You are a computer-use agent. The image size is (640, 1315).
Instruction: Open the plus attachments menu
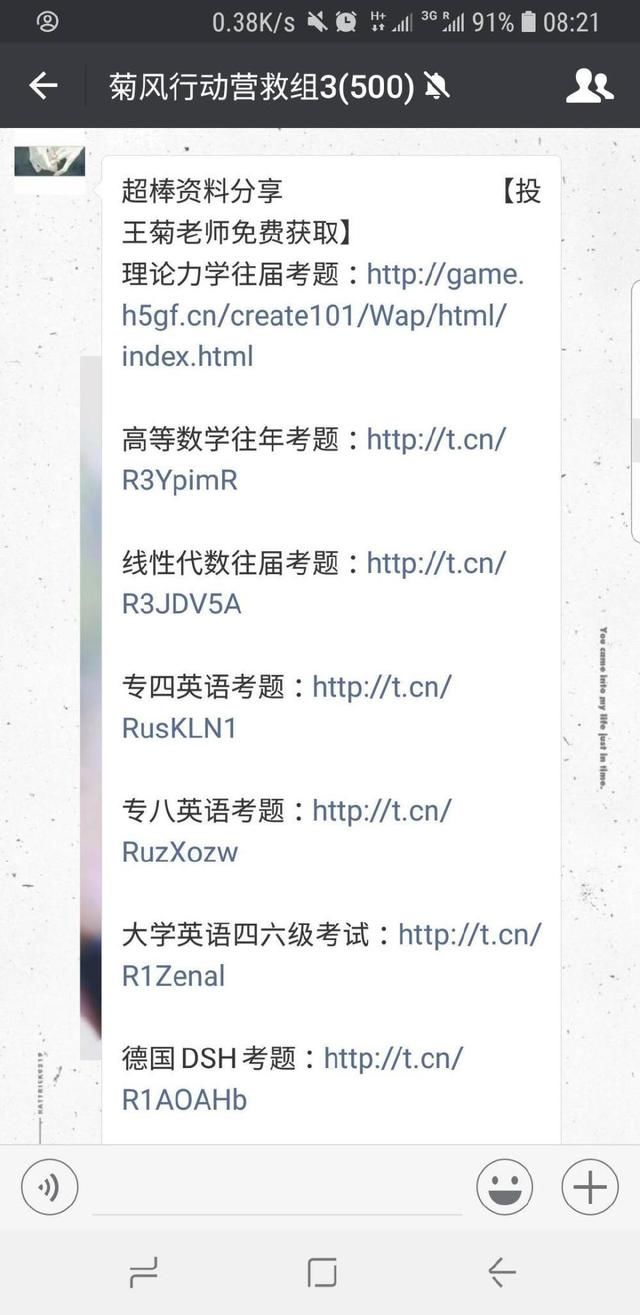pos(590,1187)
